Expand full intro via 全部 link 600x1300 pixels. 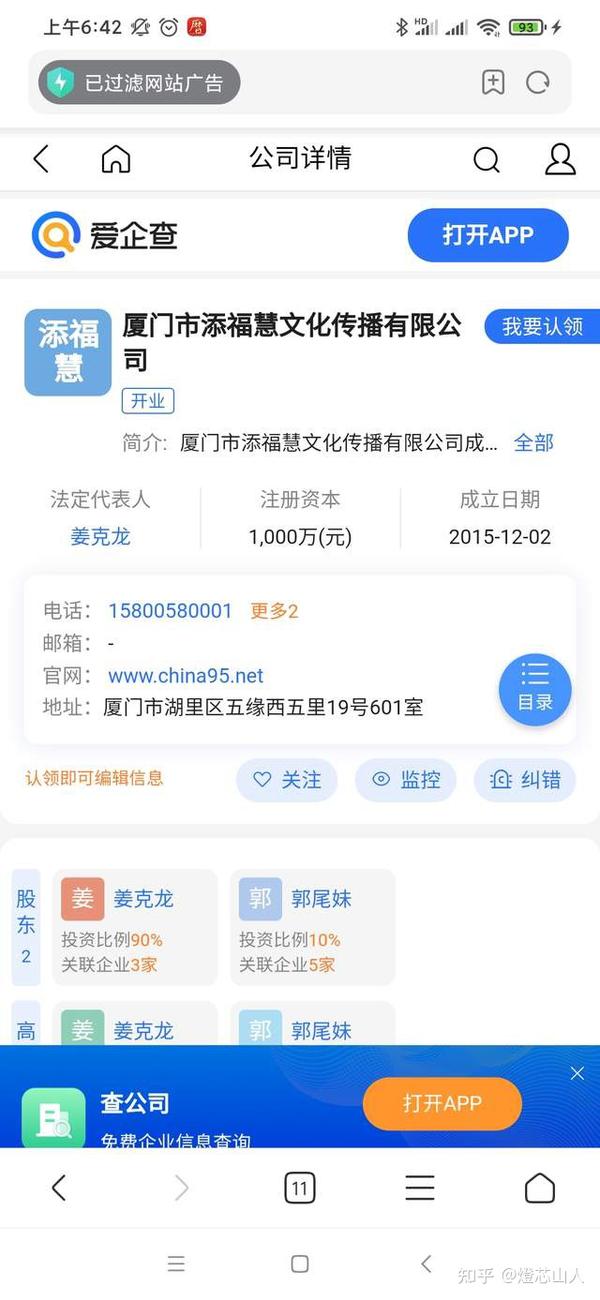click(x=533, y=443)
